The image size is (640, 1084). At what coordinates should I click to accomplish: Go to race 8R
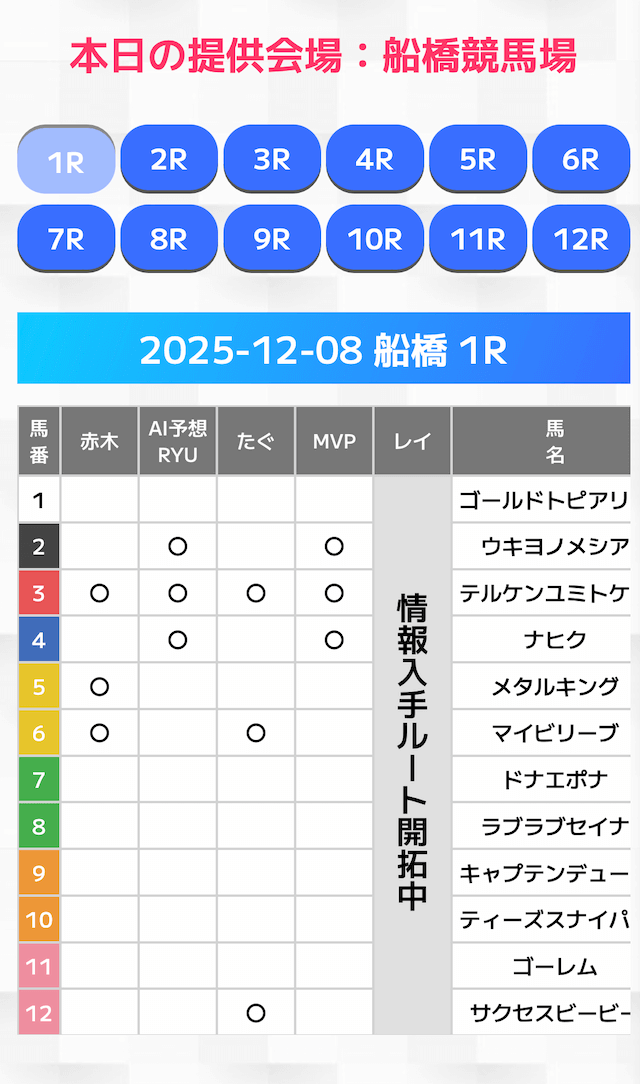[169, 239]
